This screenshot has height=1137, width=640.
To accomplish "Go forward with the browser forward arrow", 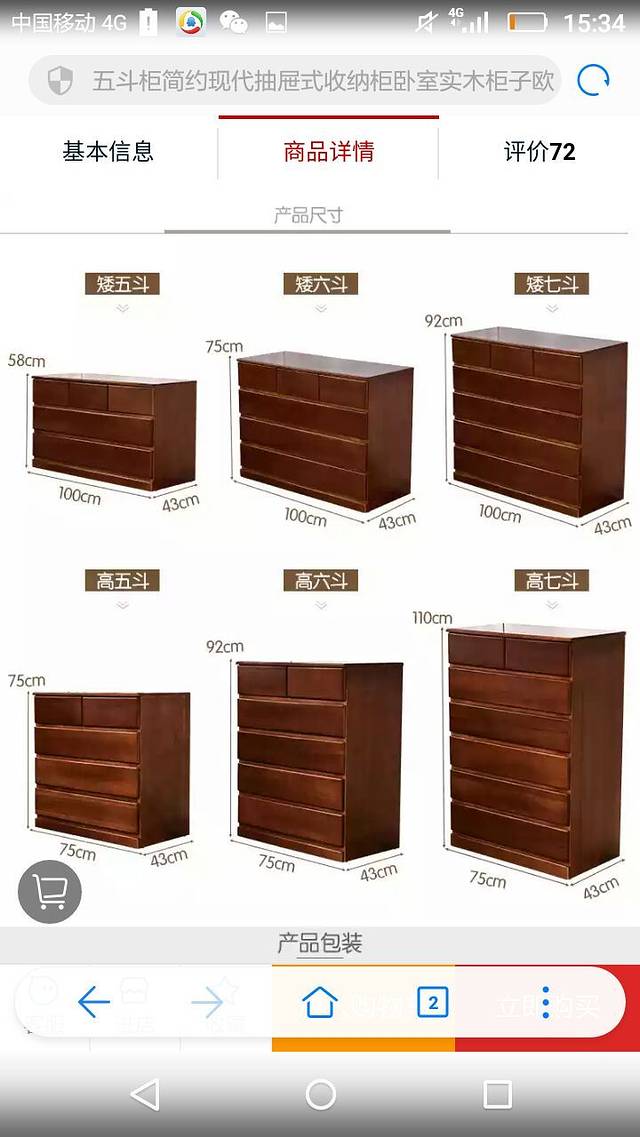I will pyautogui.click(x=207, y=1002).
